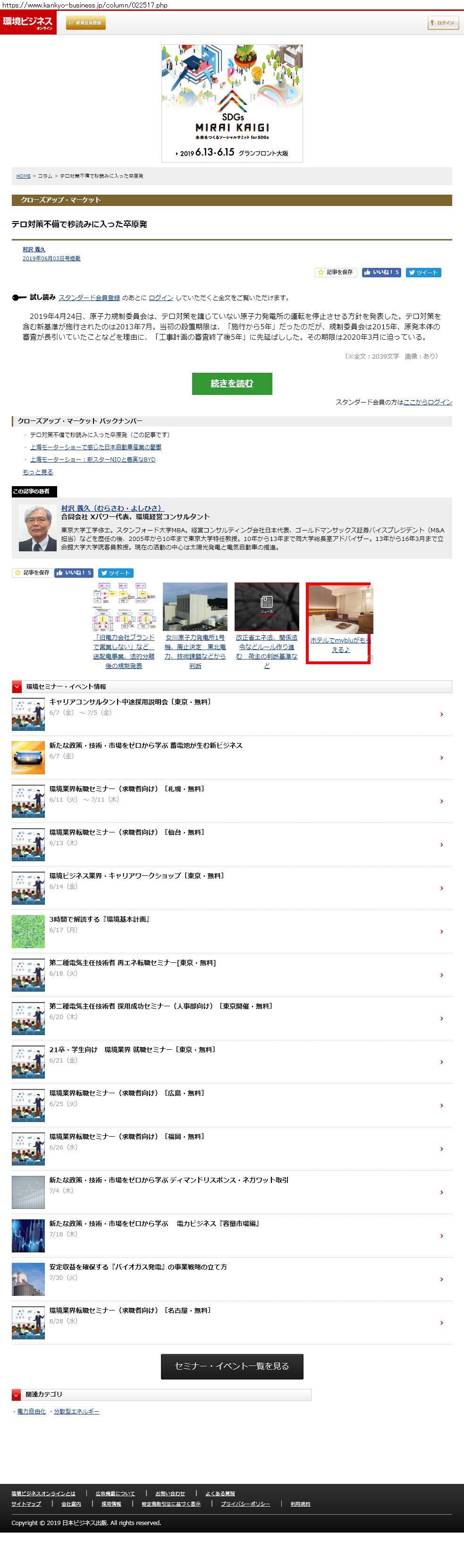This screenshot has height=1568, width=464.
Task: Tap もっと見る link
Action: pyautogui.click(x=38, y=472)
